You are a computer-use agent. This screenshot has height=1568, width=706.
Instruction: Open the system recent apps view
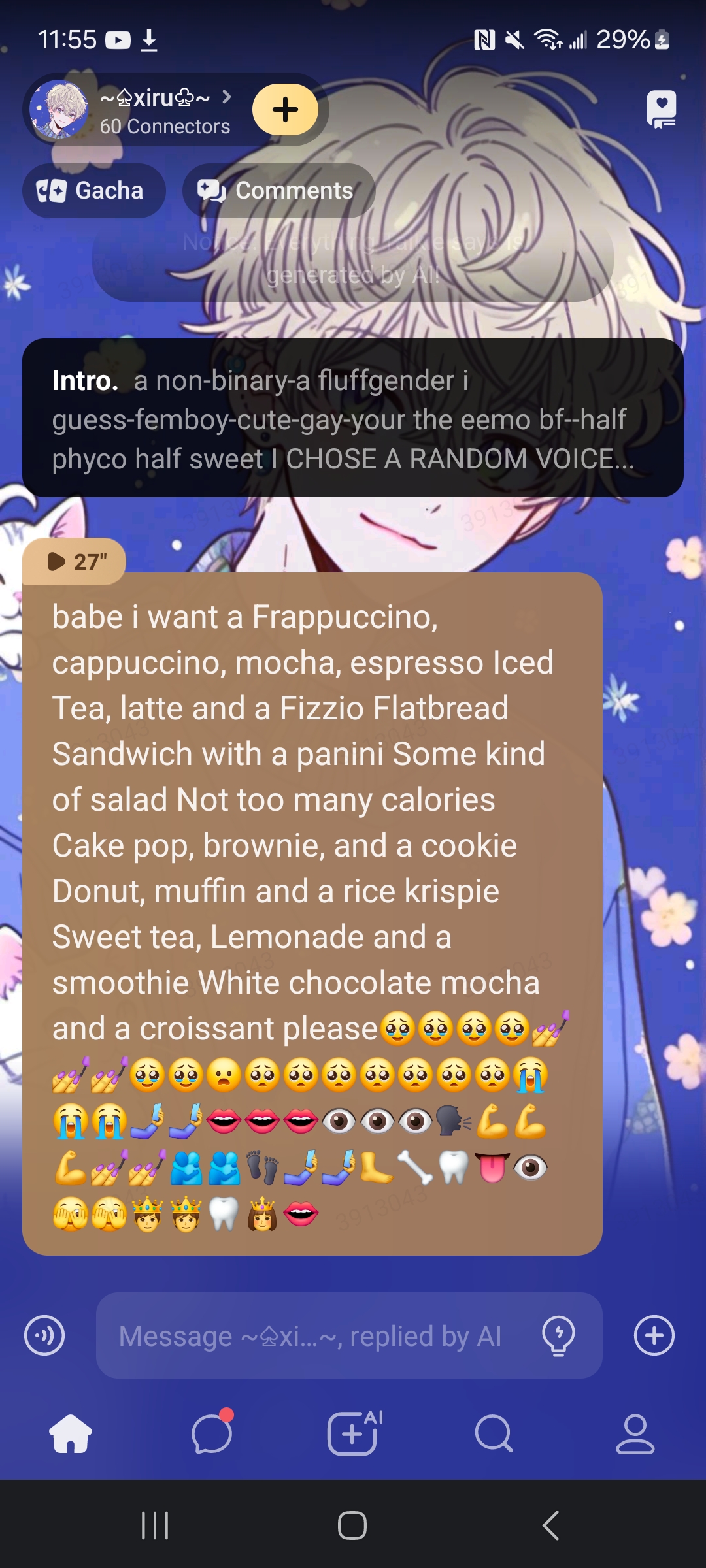pos(155,1526)
